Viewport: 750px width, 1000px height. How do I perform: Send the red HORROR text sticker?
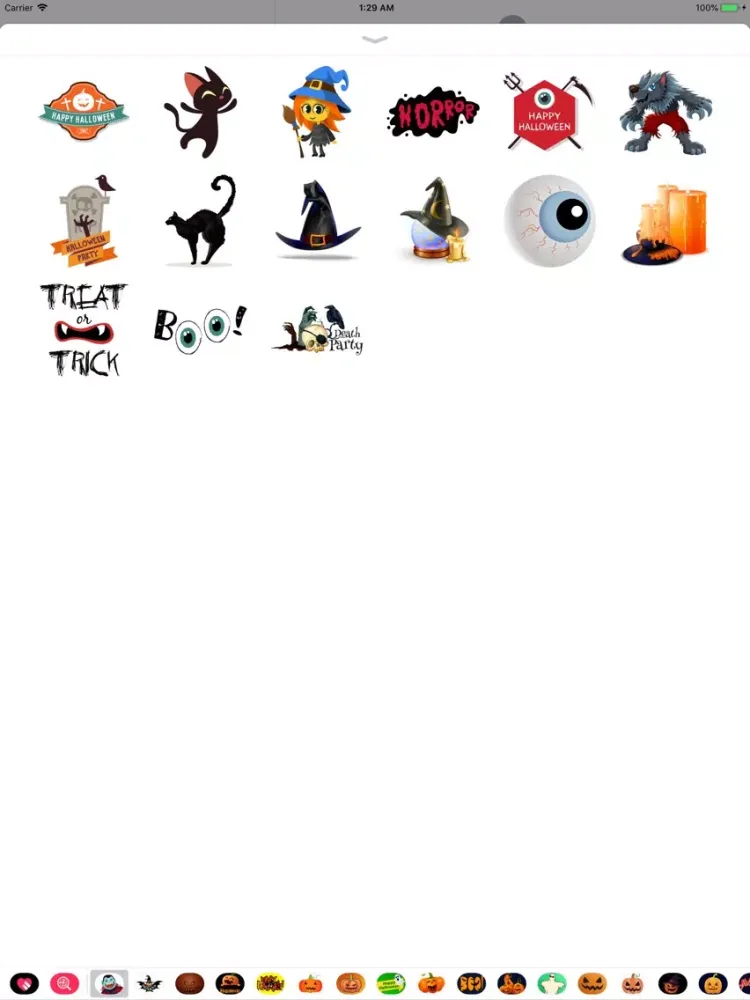(x=433, y=113)
